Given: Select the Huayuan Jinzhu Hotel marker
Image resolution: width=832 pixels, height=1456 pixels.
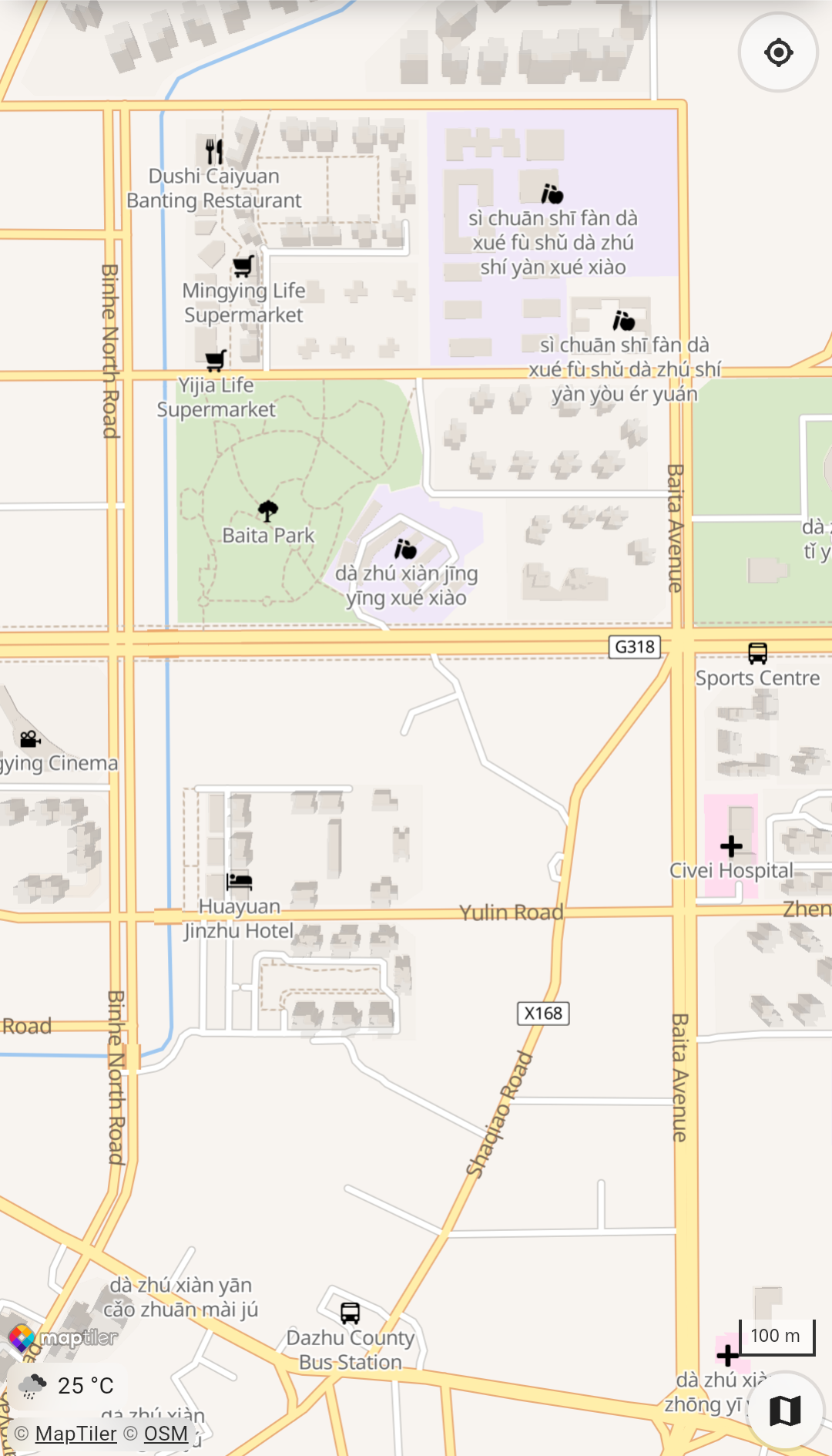Looking at the screenshot, I should pos(239,881).
